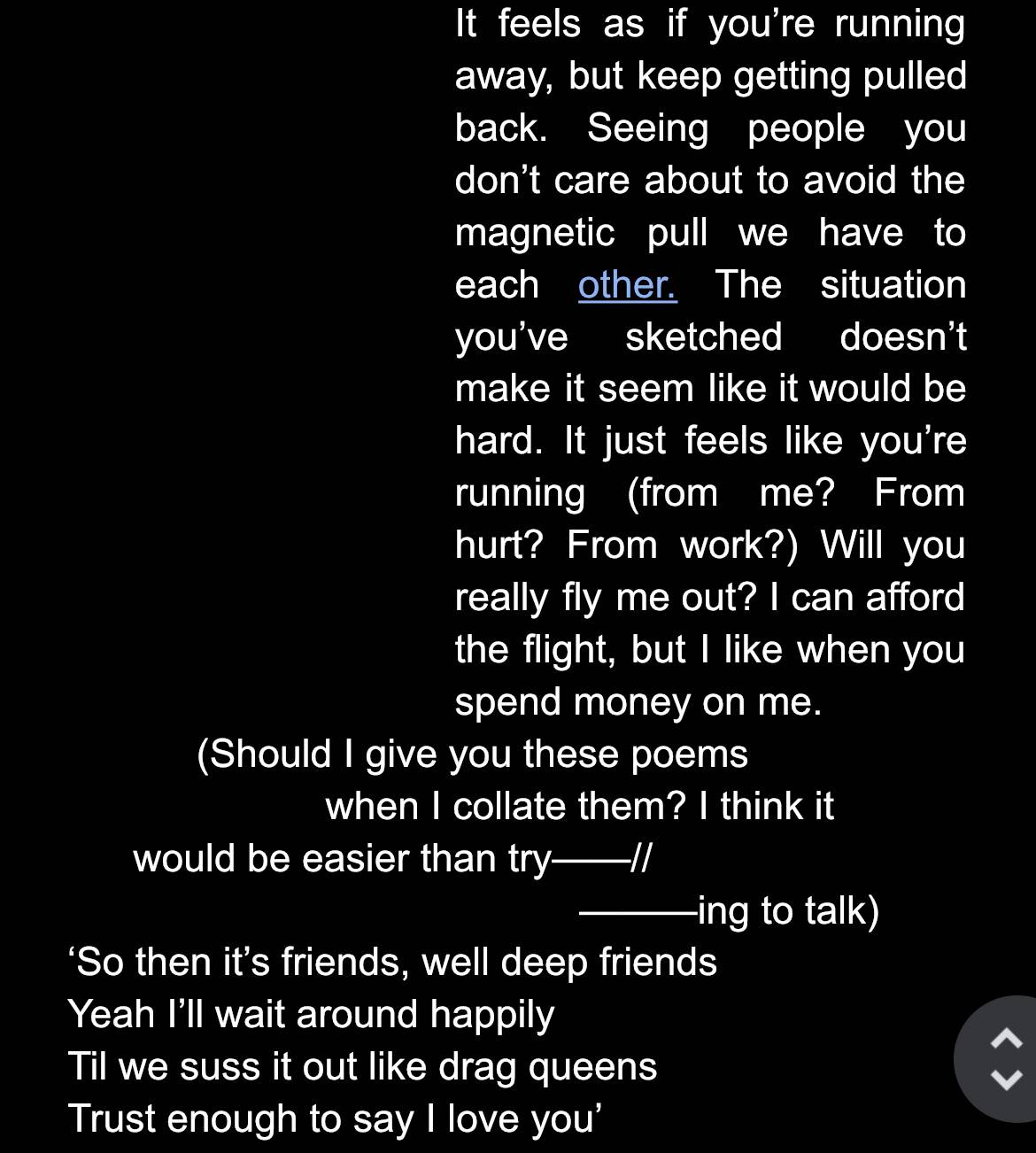Screen dimensions: 1036x1153
Task: Tap the down chevron on floating button
Action: 1006,1079
